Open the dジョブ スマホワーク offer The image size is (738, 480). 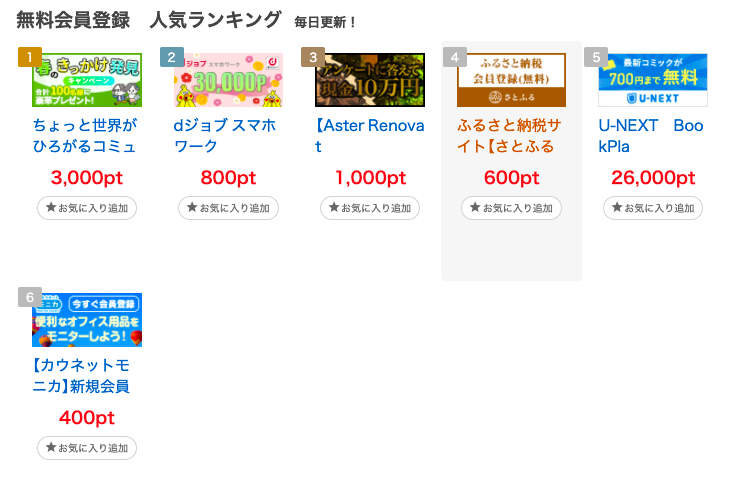227,136
